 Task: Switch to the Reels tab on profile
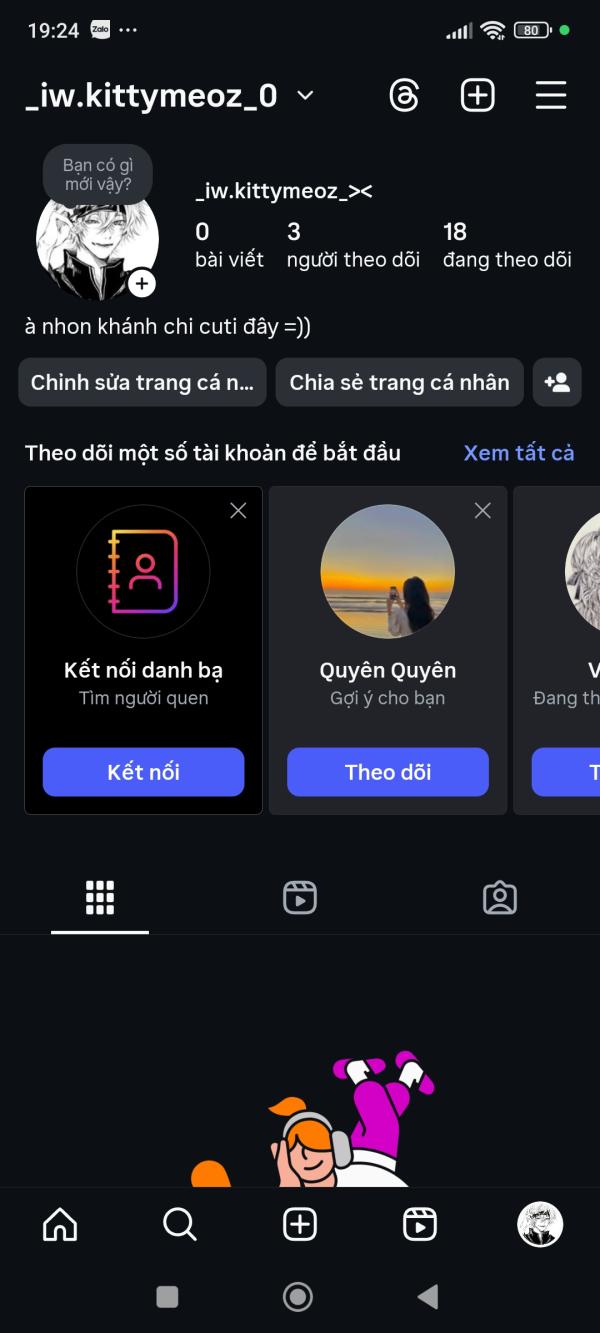coord(300,898)
